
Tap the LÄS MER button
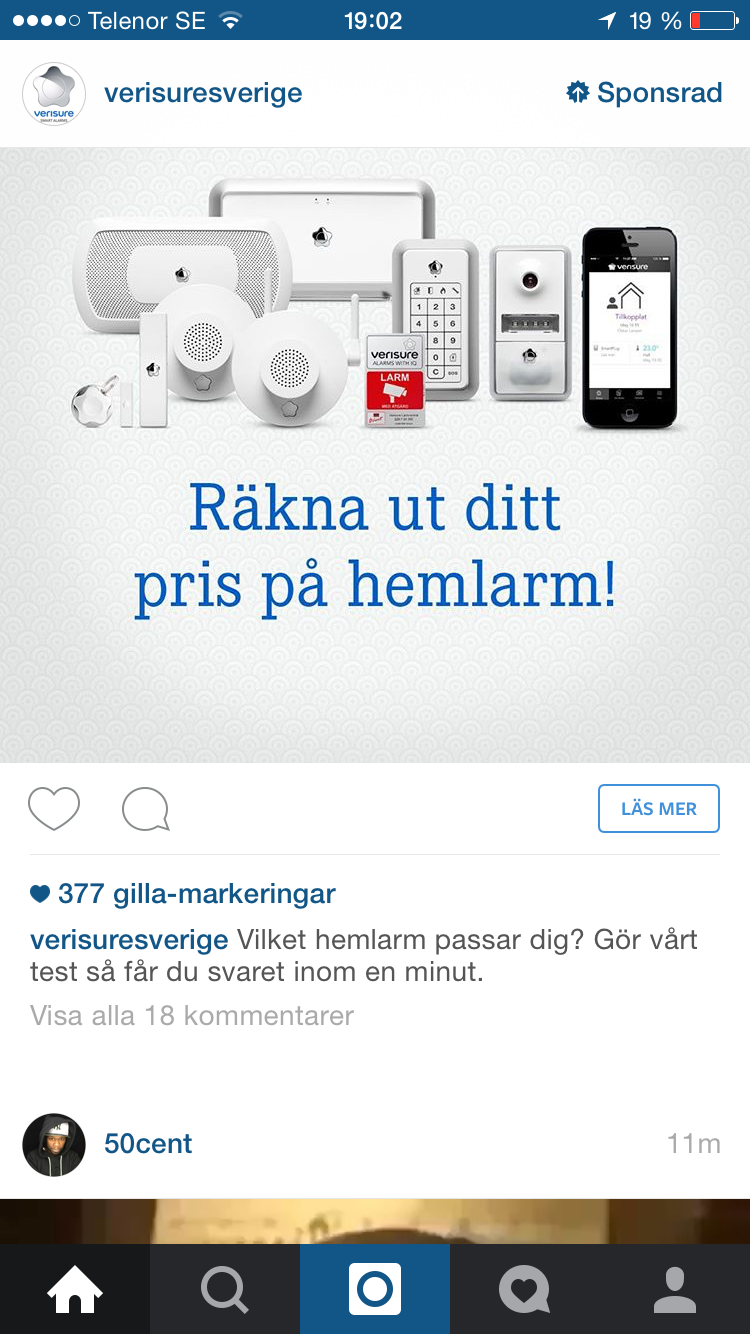click(659, 809)
